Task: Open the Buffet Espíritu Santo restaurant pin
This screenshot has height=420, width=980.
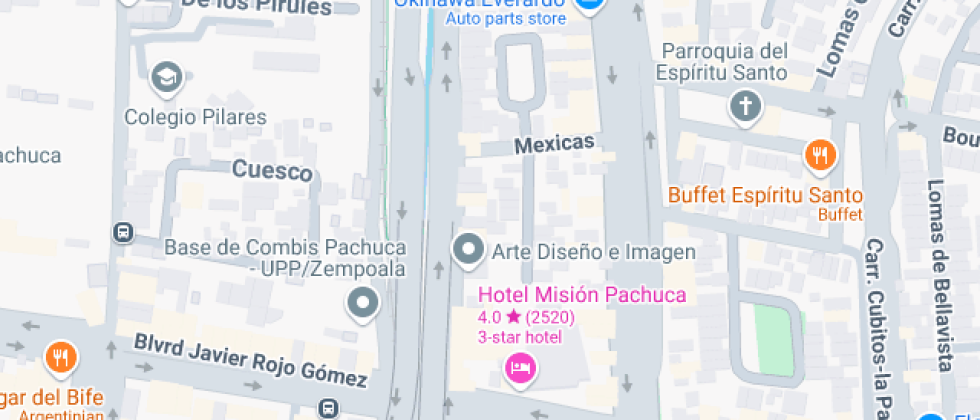Action: [820, 155]
